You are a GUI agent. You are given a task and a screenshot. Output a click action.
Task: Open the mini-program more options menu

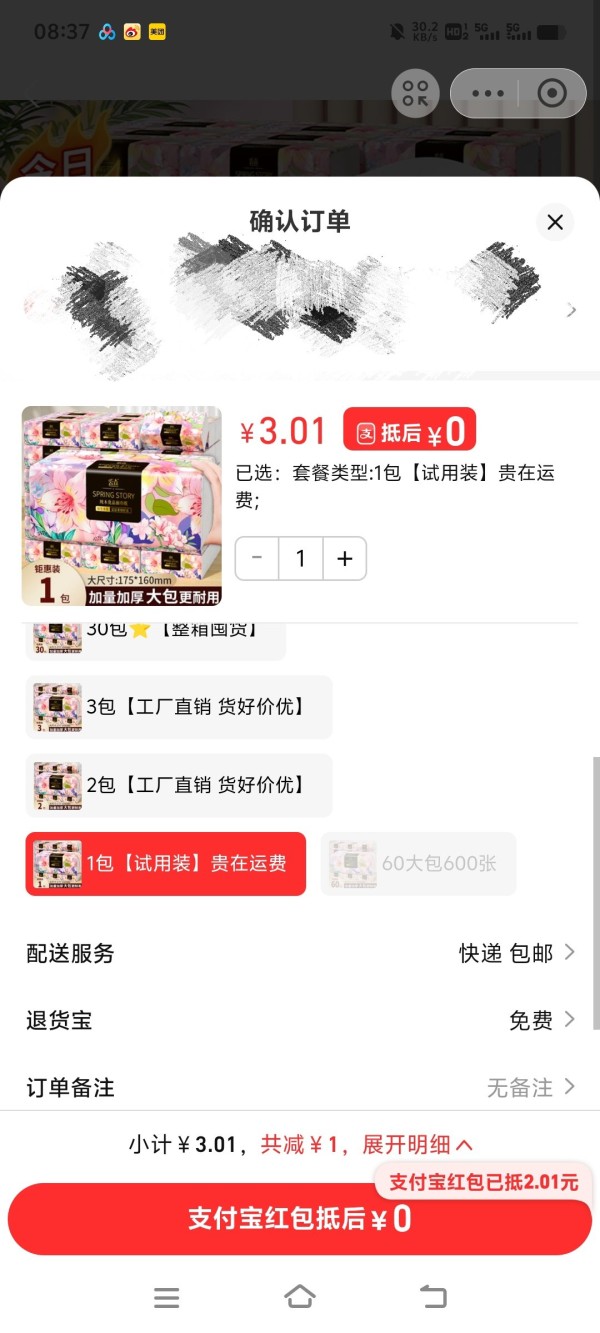tap(487, 94)
